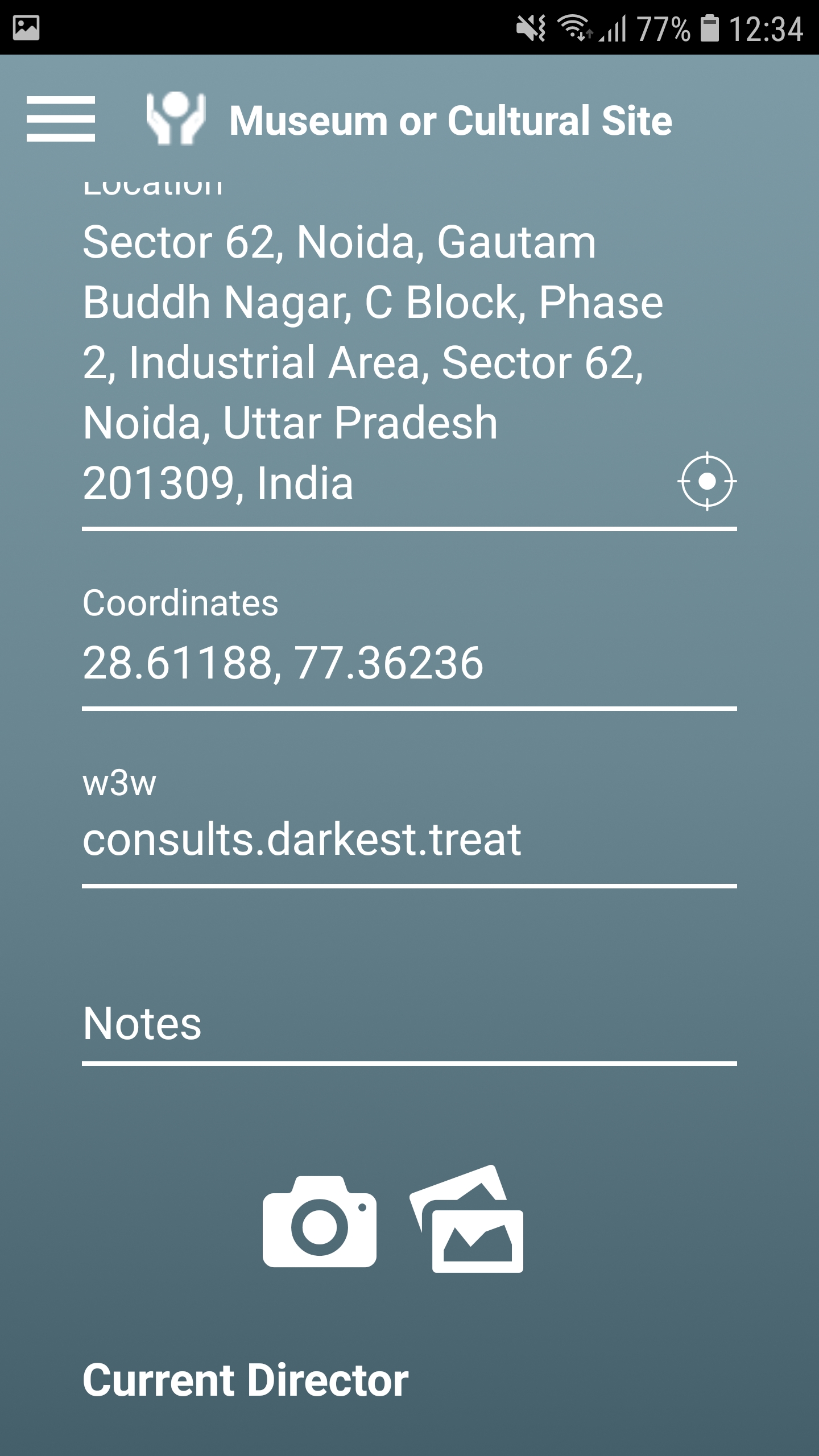Take a photo with the camera icon
The height and width of the screenshot is (1456, 819).
pyautogui.click(x=320, y=1221)
